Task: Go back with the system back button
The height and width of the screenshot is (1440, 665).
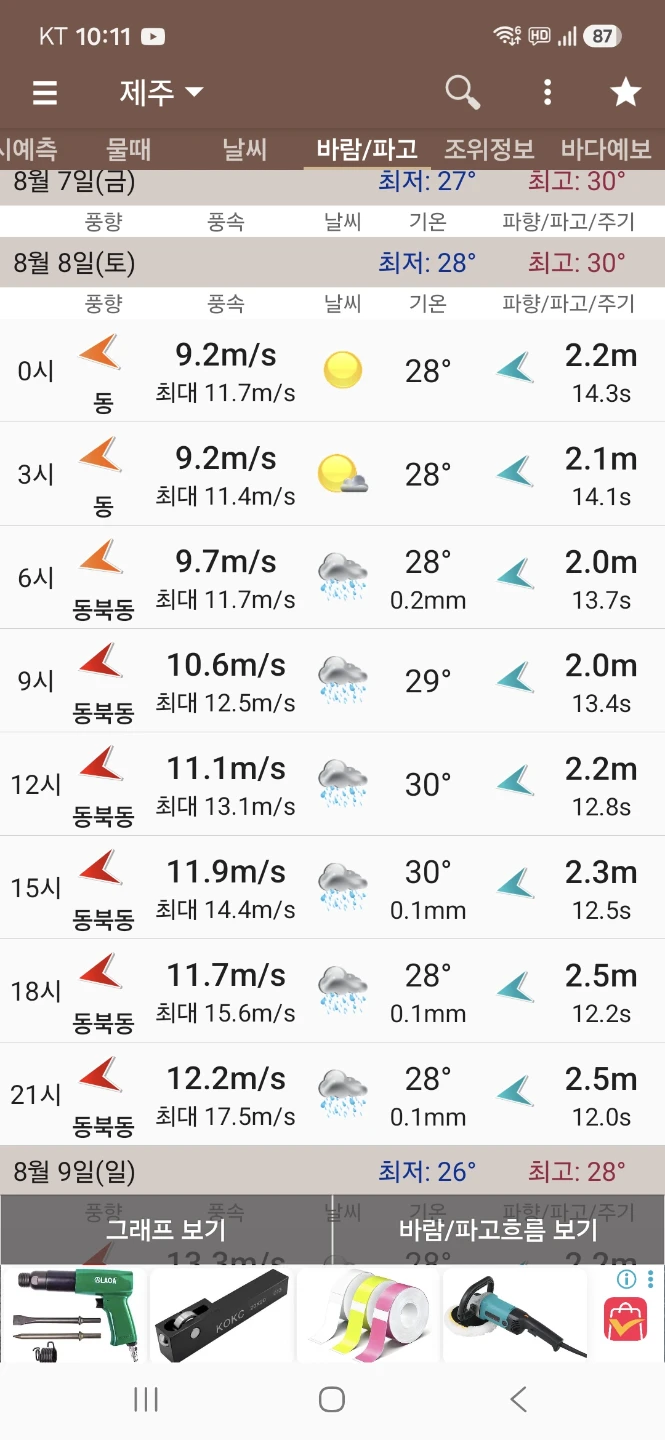Action: [x=517, y=1400]
